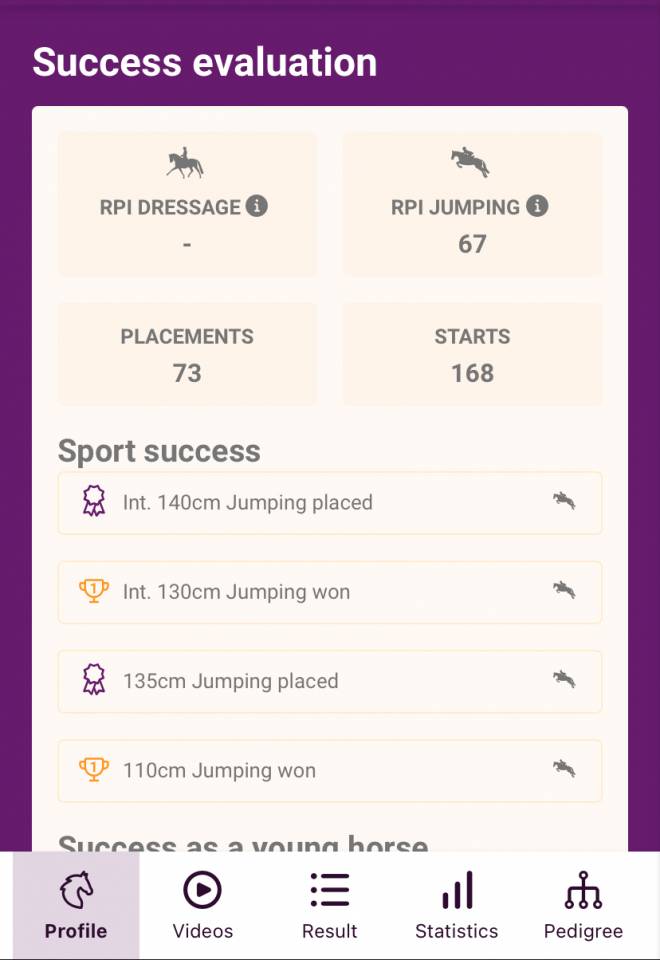View the Statistics tab
660x960 pixels.
point(457,906)
